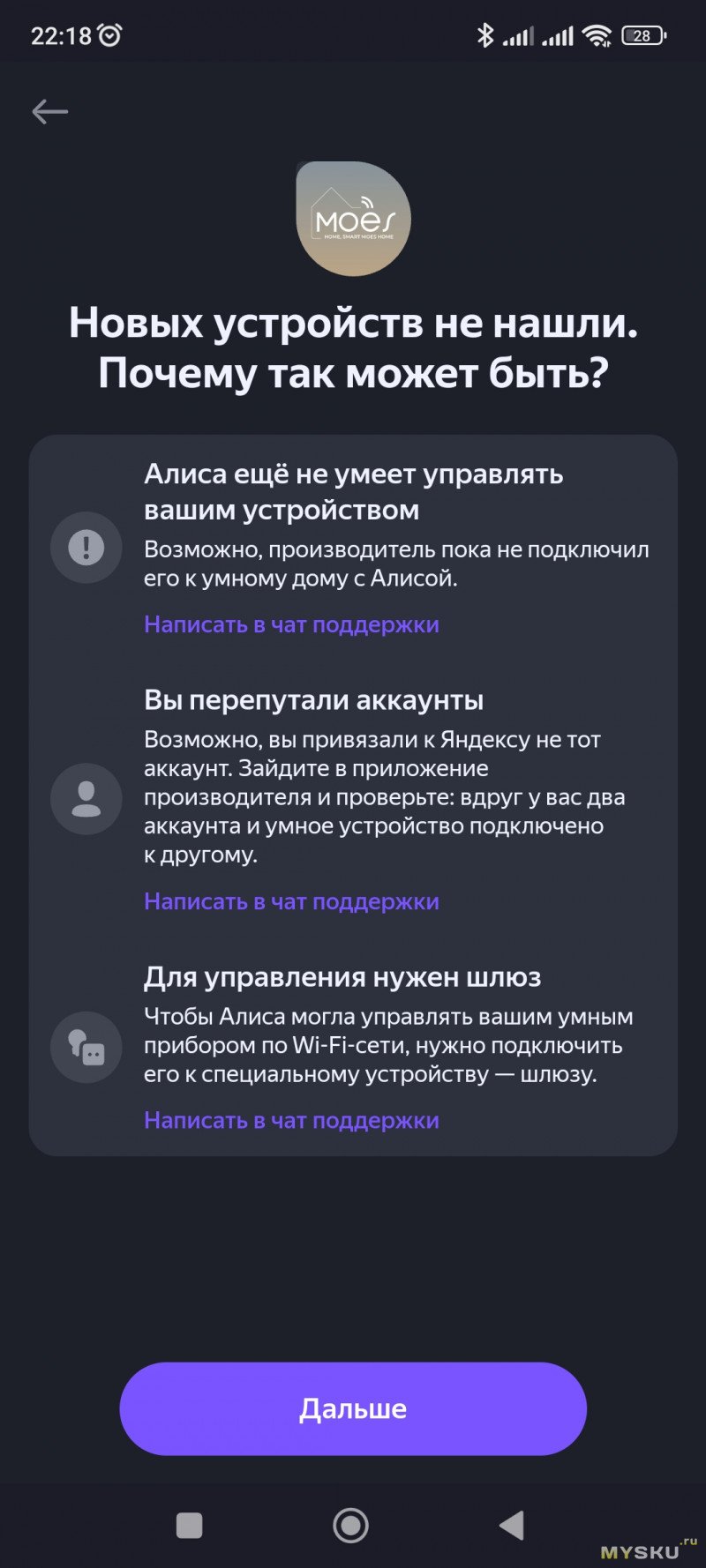
Task: Tap 'Написать в чат поддержки' under Алиса ещё не умеет
Action: pyautogui.click(x=291, y=624)
